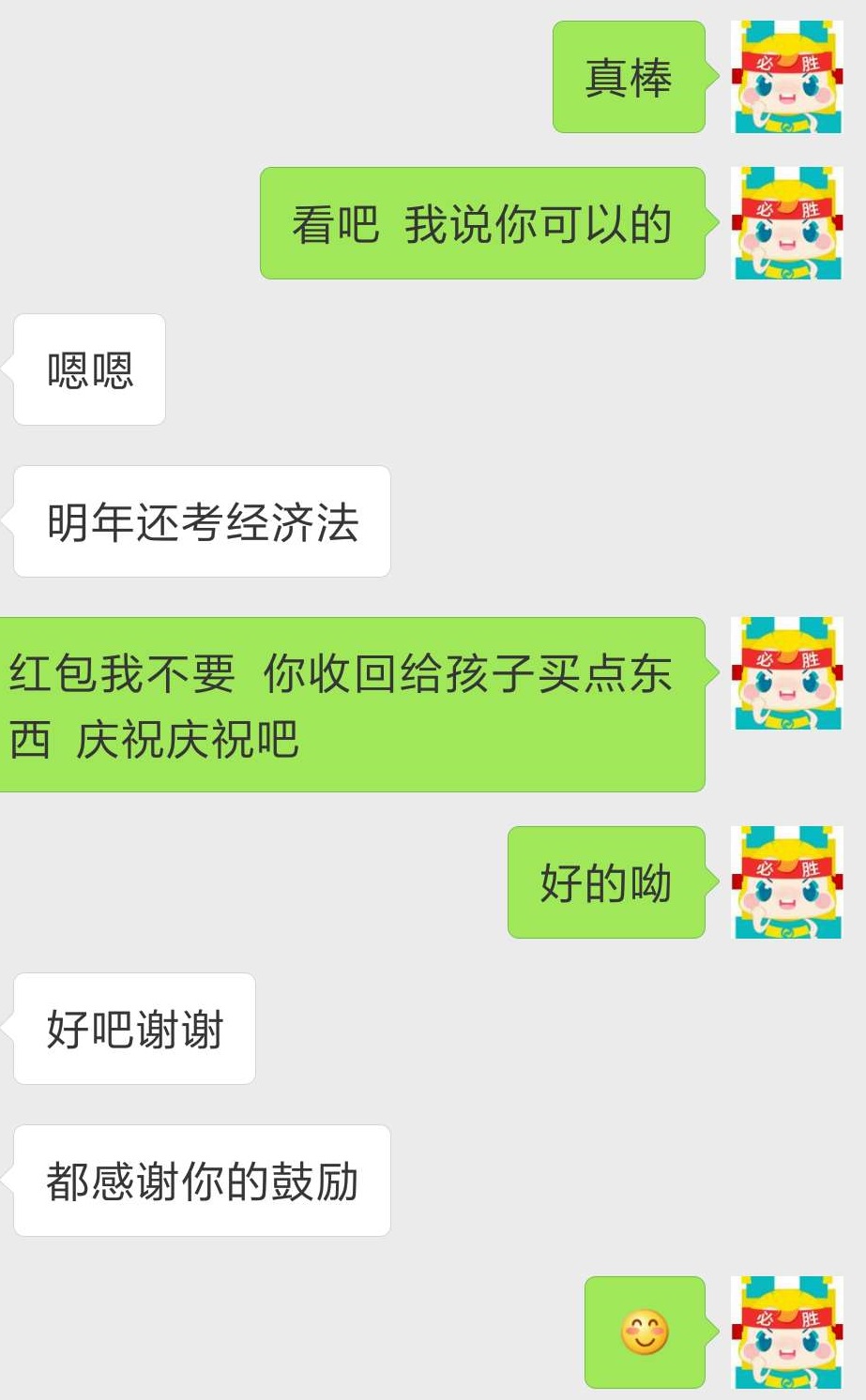Tap the avatar next to 看吧 我说你可以的
The image size is (866, 1400).
(x=787, y=223)
